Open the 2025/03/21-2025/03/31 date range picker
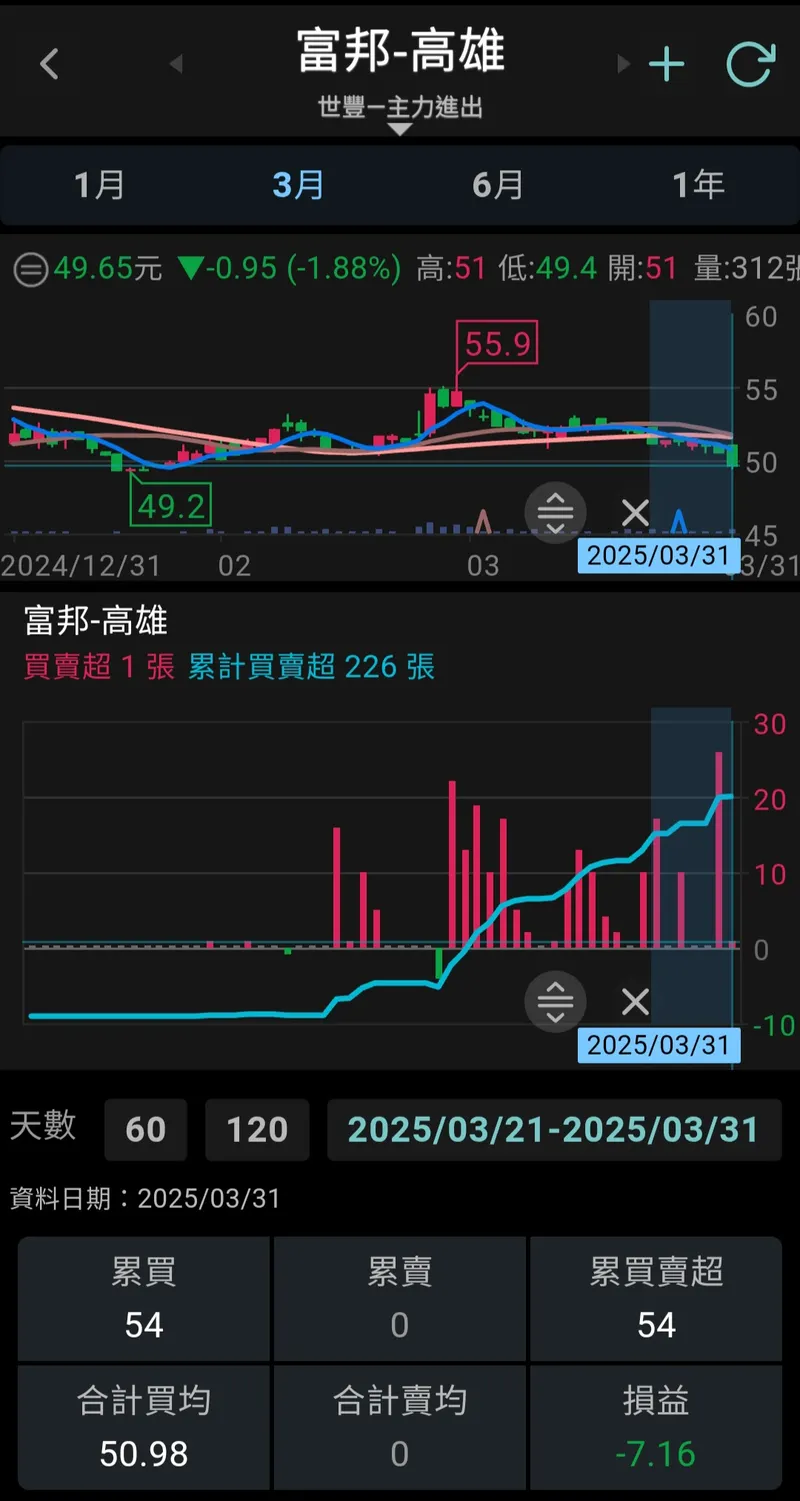800x1501 pixels. (x=553, y=1129)
